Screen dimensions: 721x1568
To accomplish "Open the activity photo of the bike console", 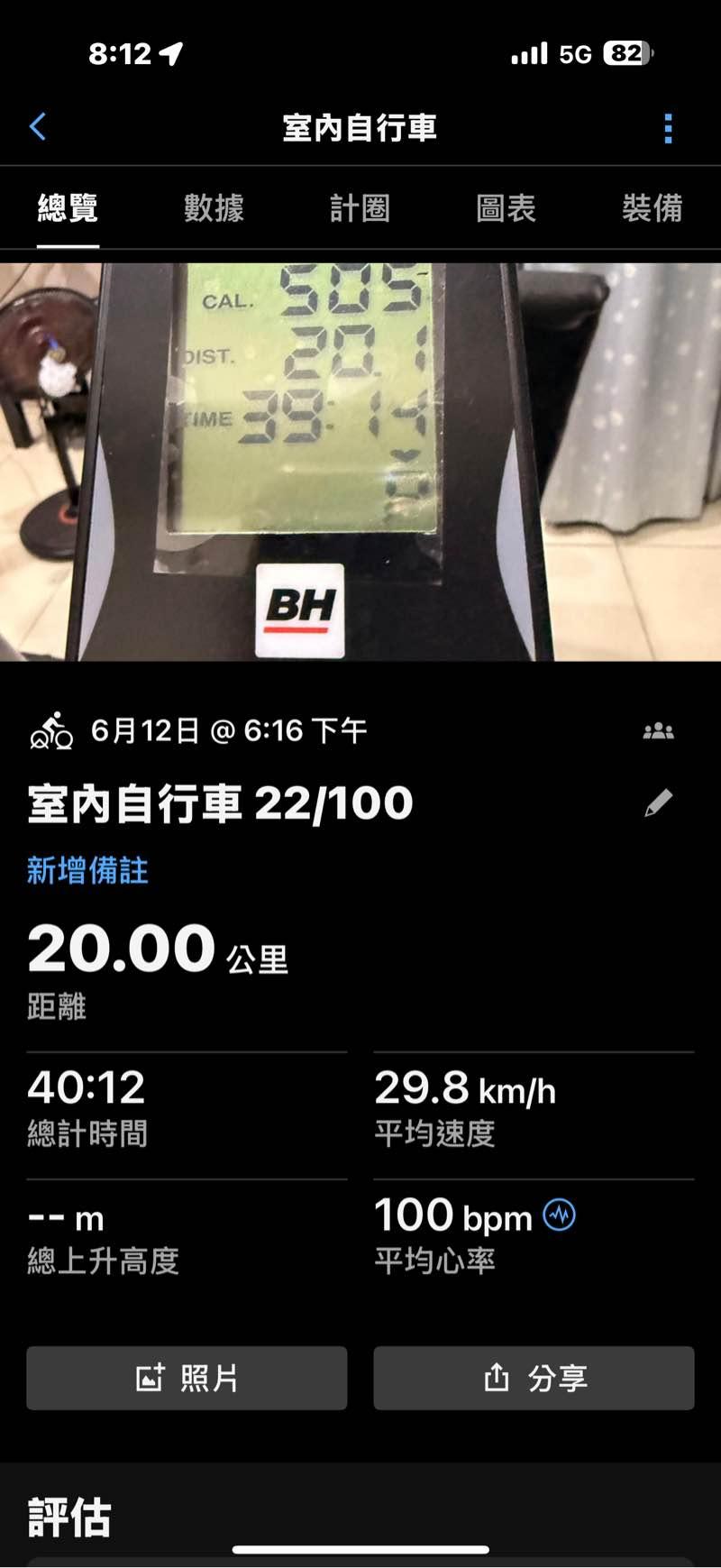I will [360, 462].
